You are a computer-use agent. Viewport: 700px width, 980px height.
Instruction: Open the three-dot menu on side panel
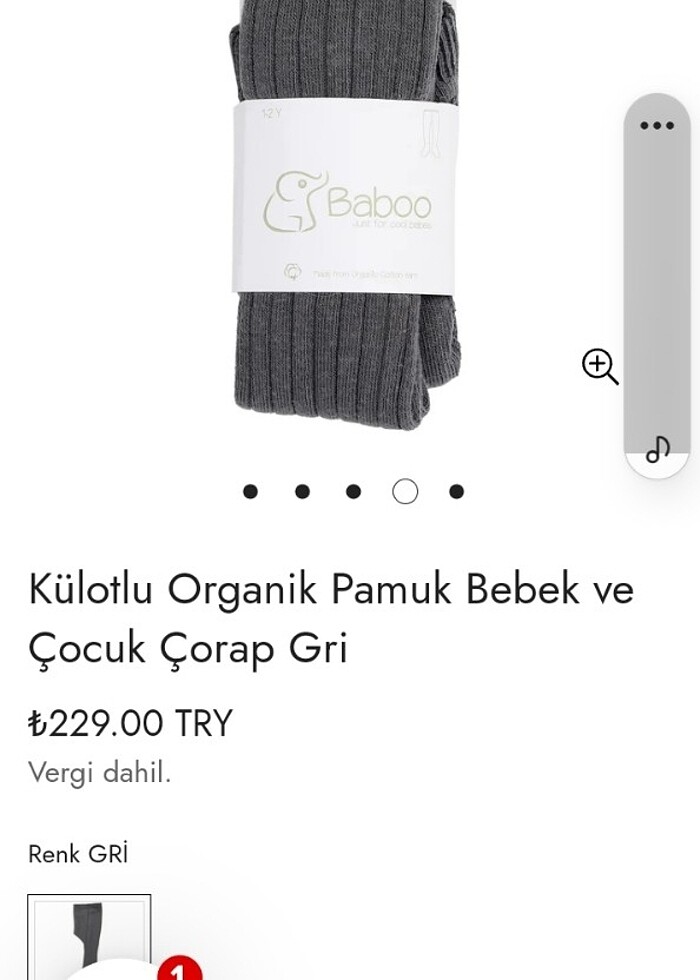pos(657,126)
